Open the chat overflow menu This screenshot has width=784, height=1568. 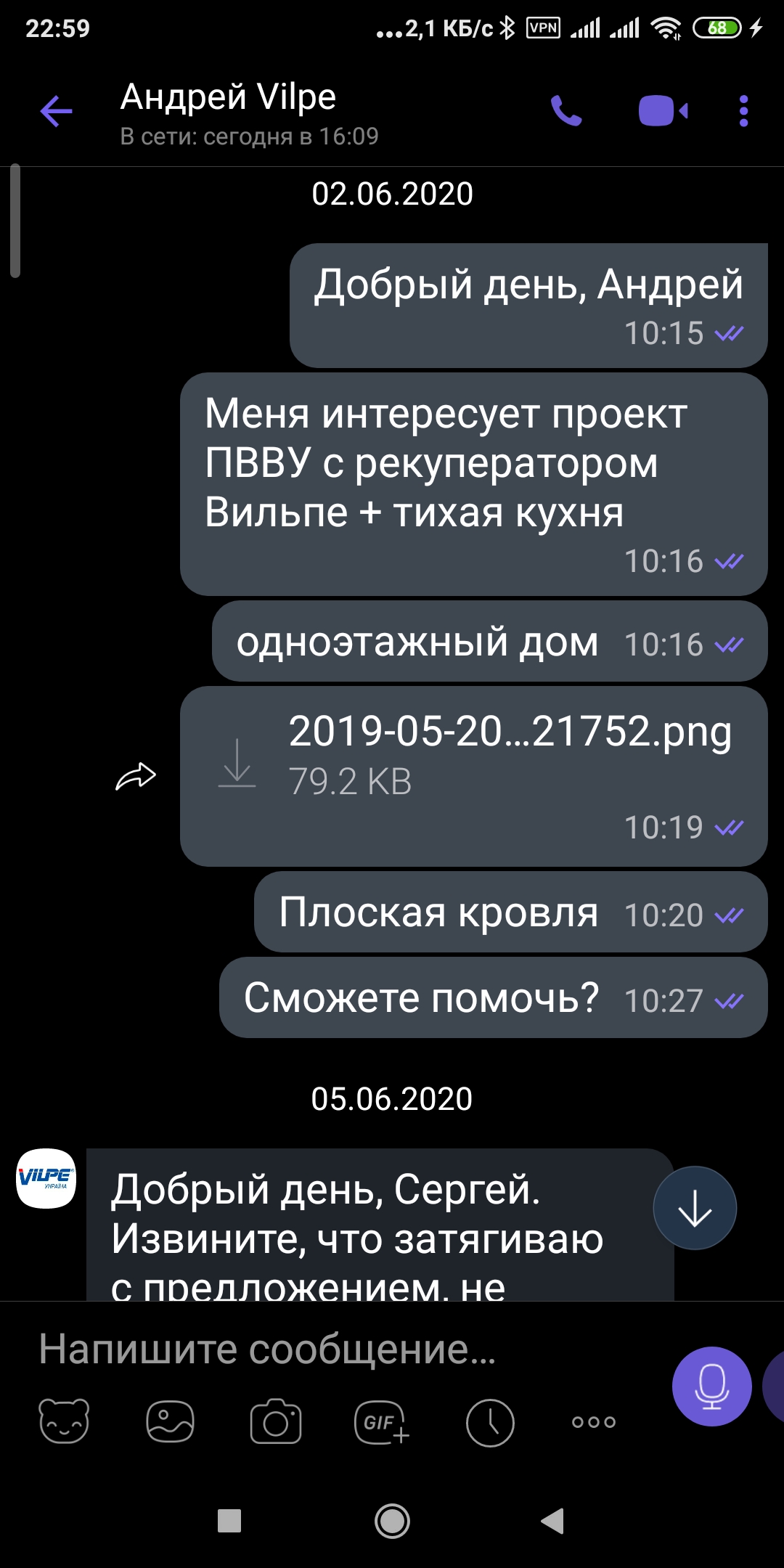coord(743,111)
